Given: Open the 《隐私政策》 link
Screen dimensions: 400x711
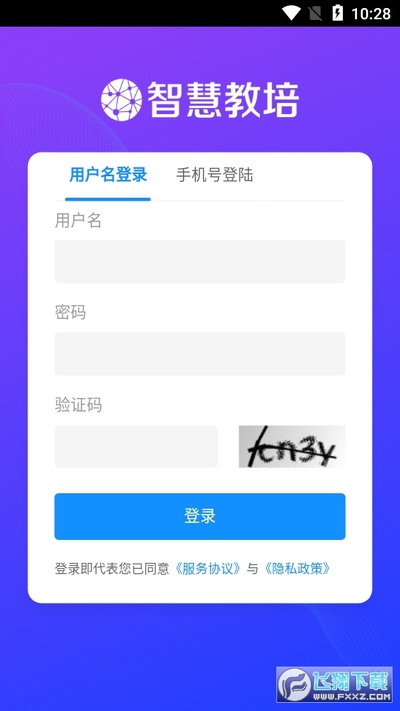Looking at the screenshot, I should pos(297,569).
